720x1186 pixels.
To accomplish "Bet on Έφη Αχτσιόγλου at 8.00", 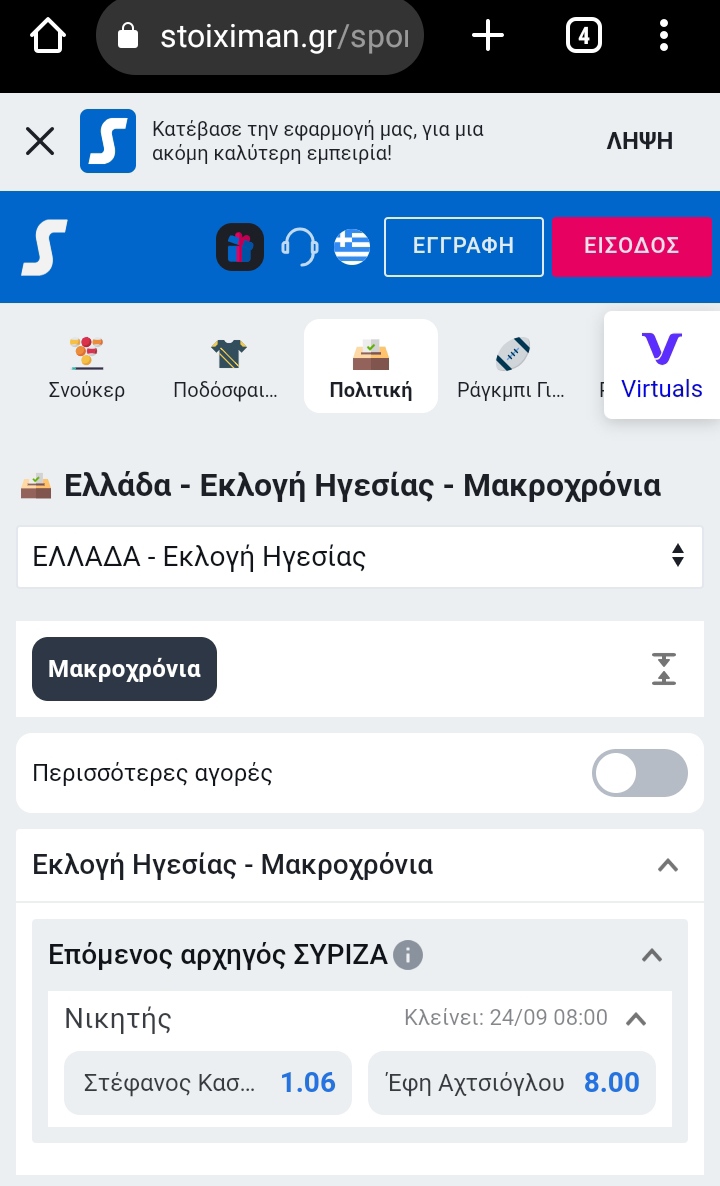I will [x=512, y=1082].
